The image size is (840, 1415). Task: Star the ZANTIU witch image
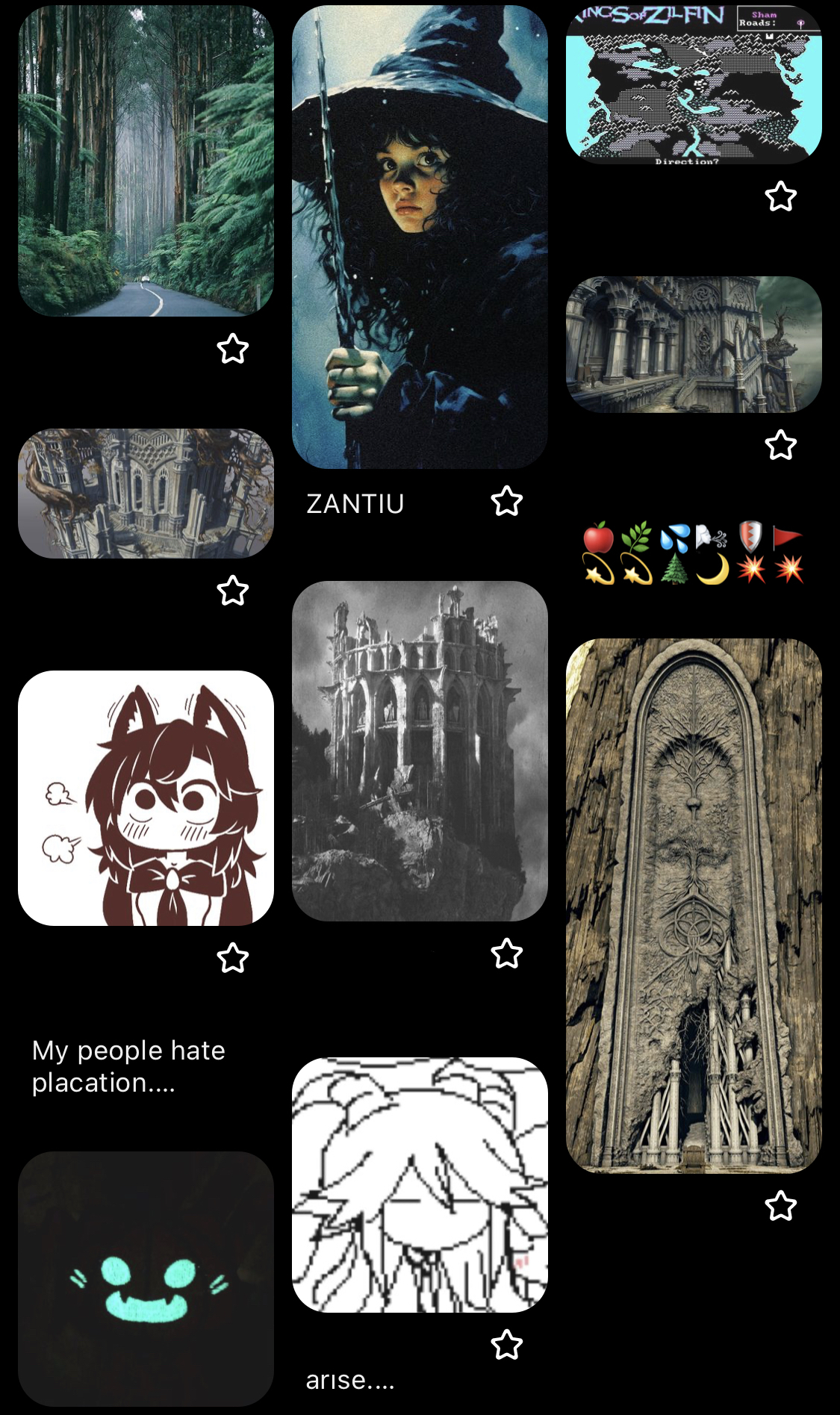tap(506, 501)
